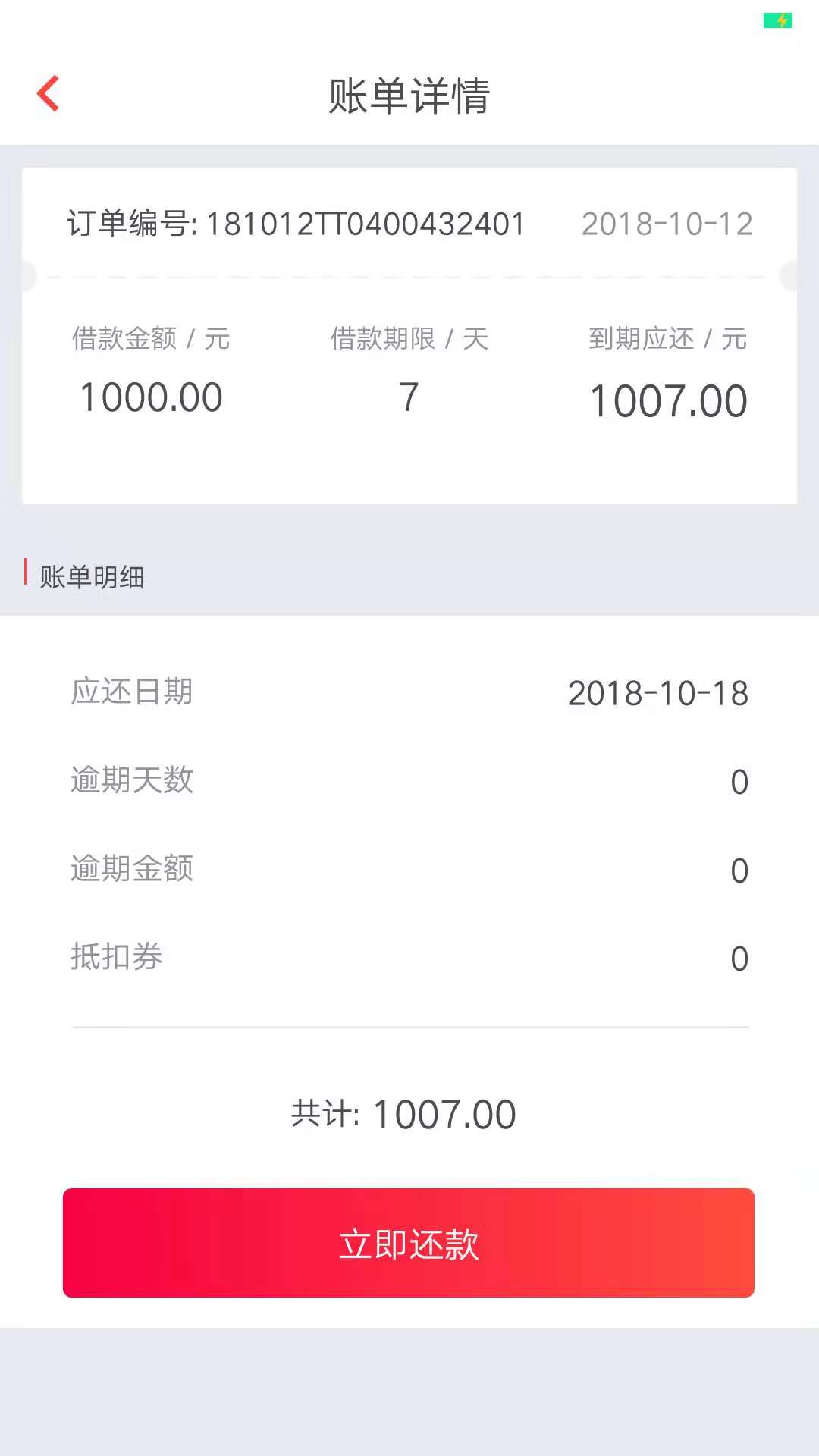Tap the 立即还款 repay button
819x1456 pixels.
(409, 1243)
